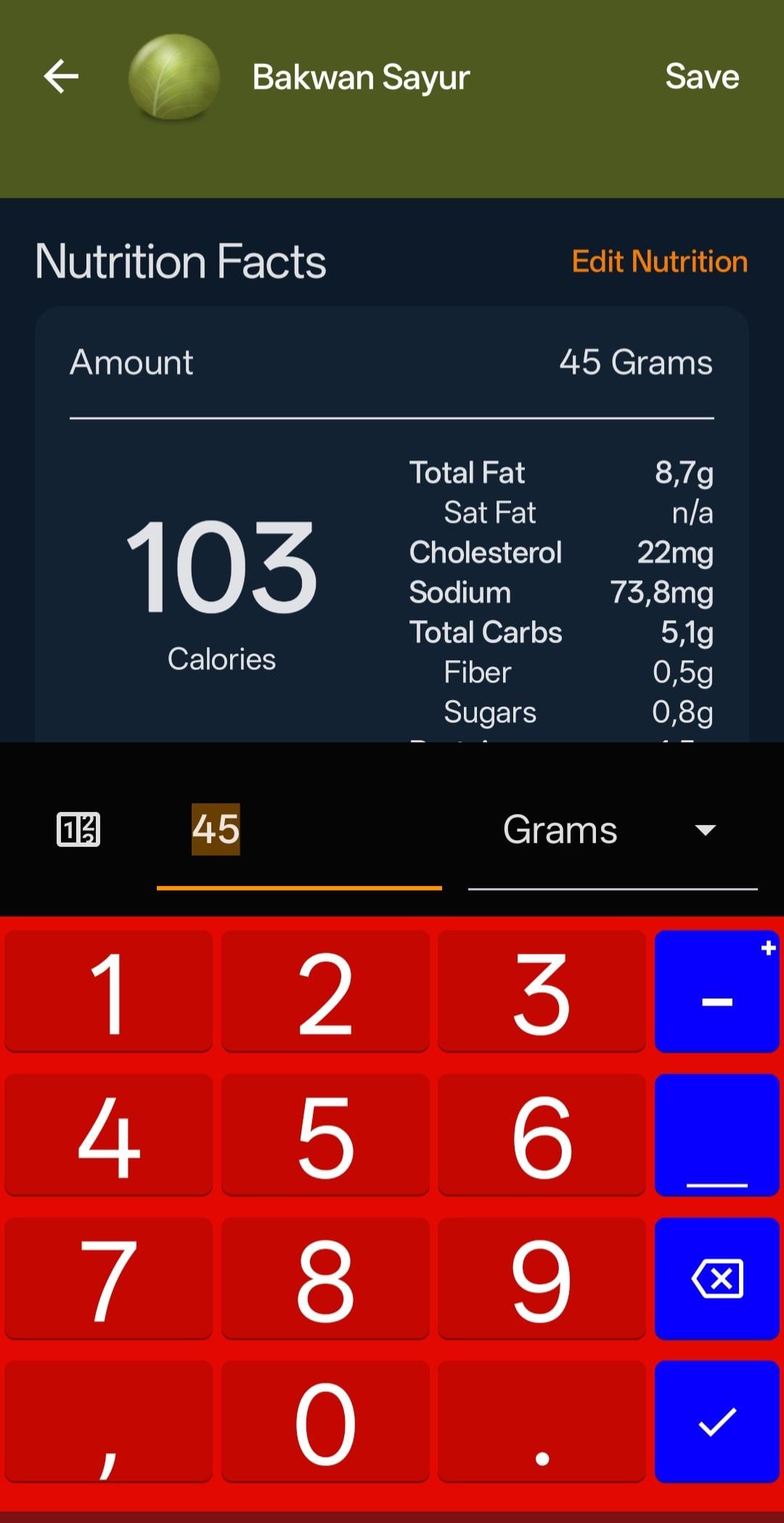Tap the 9 key
Screen dimensions: 784x1523
[542, 1278]
